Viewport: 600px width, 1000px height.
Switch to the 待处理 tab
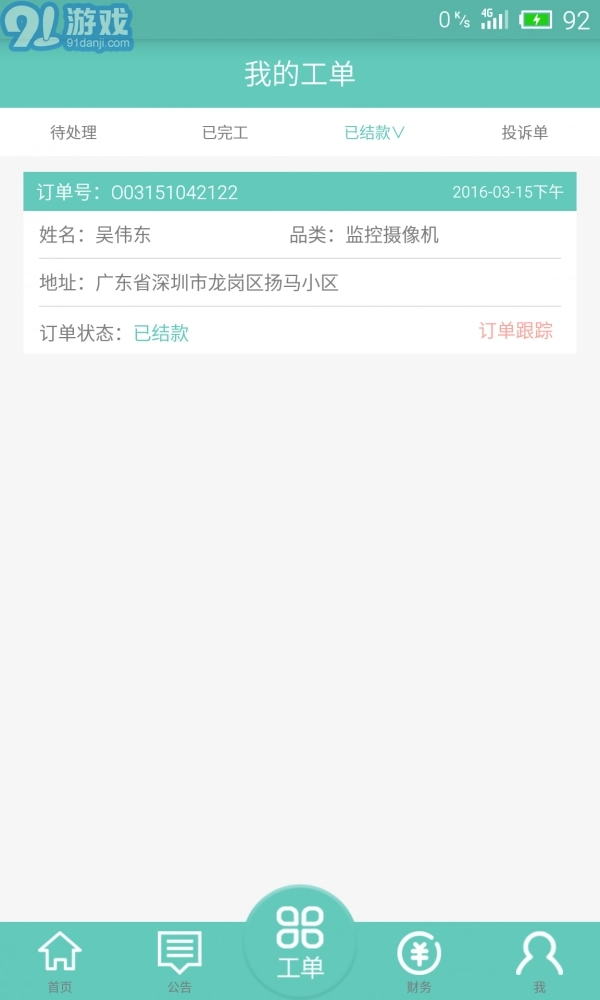tap(74, 133)
